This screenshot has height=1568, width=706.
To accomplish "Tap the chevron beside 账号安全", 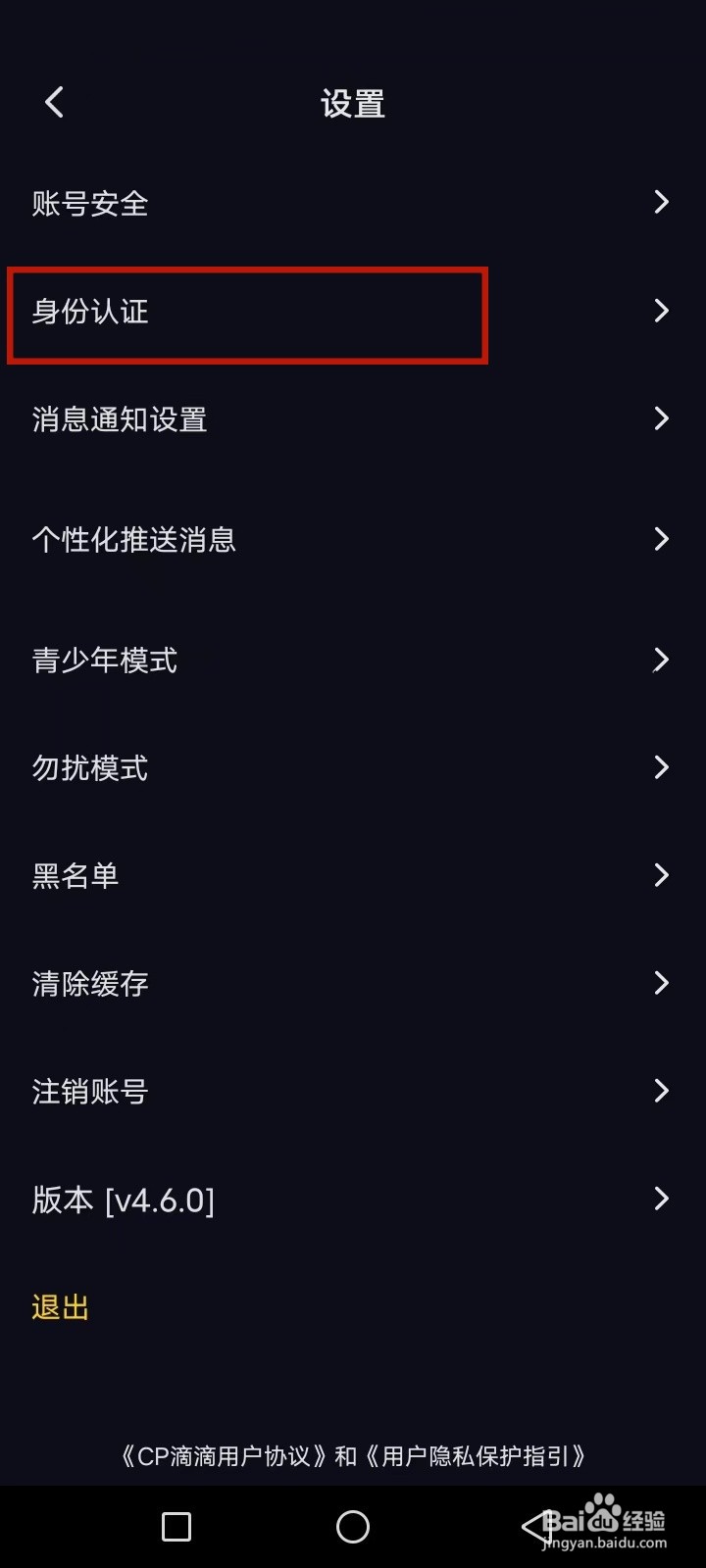I will coord(660,203).
